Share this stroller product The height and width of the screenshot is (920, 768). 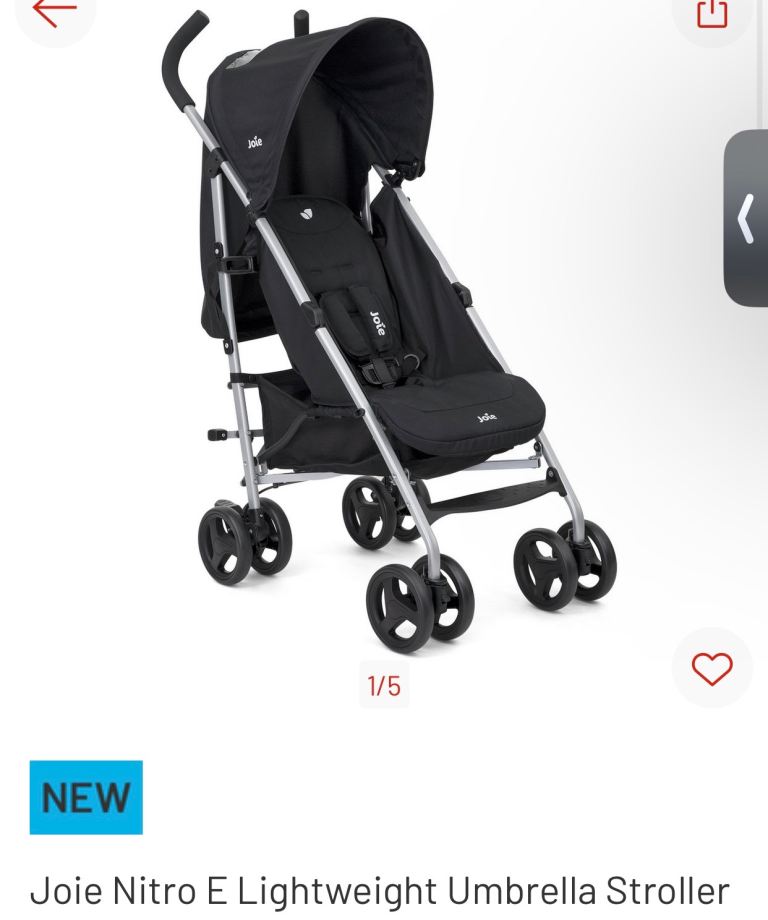coord(711,12)
